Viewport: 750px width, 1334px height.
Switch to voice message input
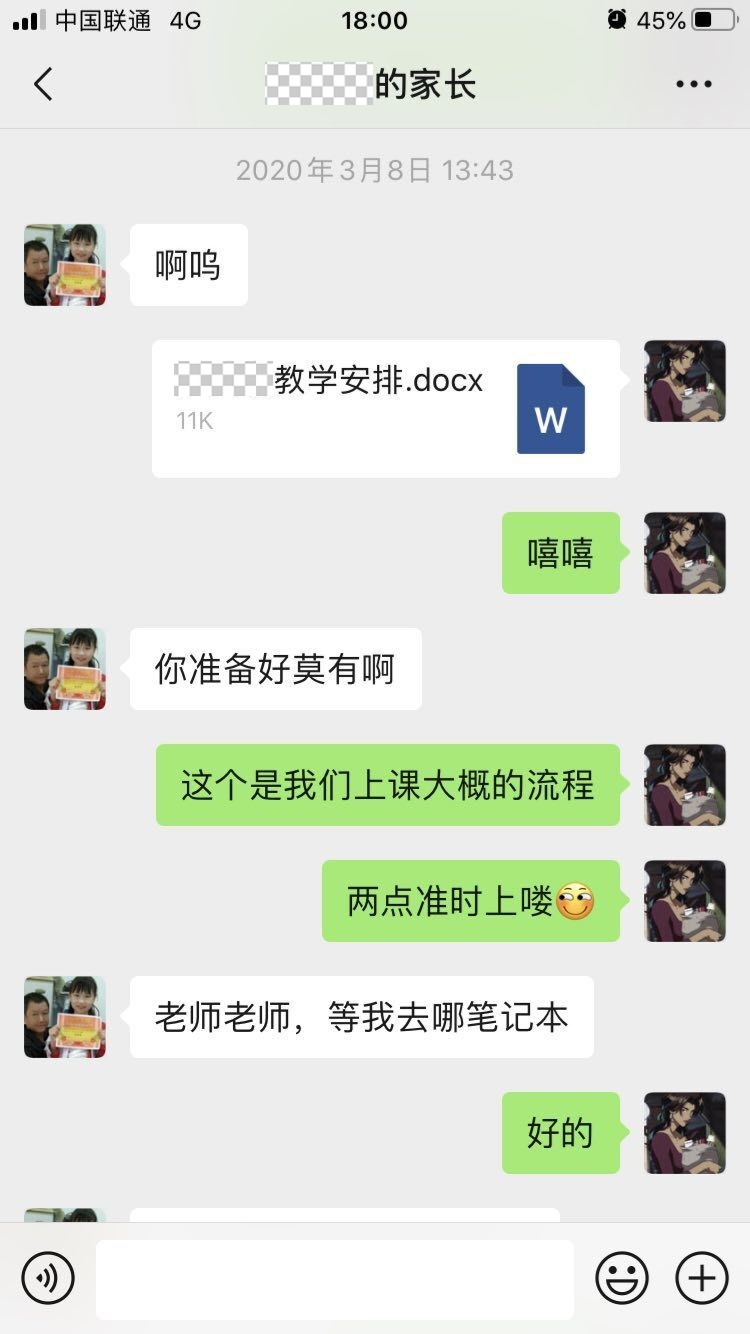pos(48,1278)
